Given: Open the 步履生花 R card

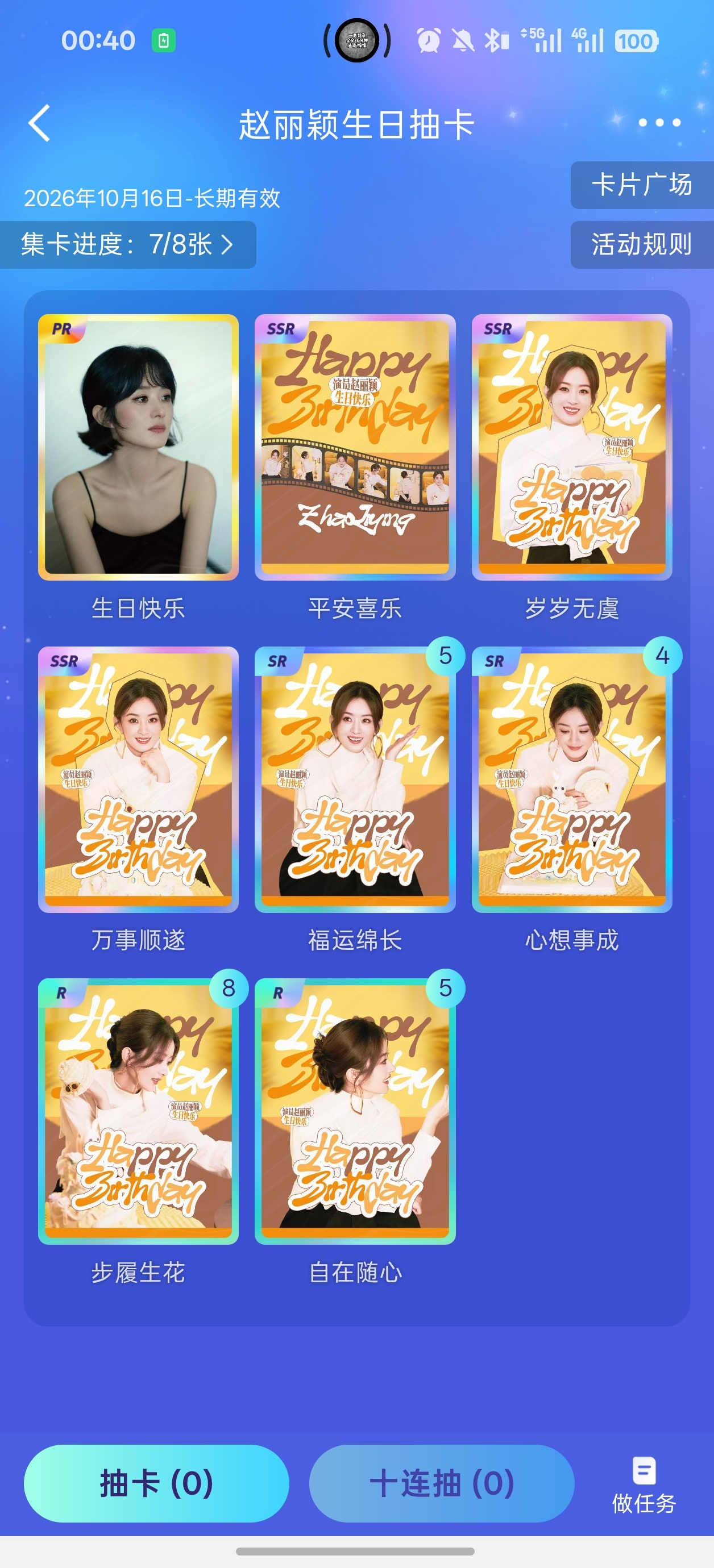Looking at the screenshot, I should click(138, 1111).
